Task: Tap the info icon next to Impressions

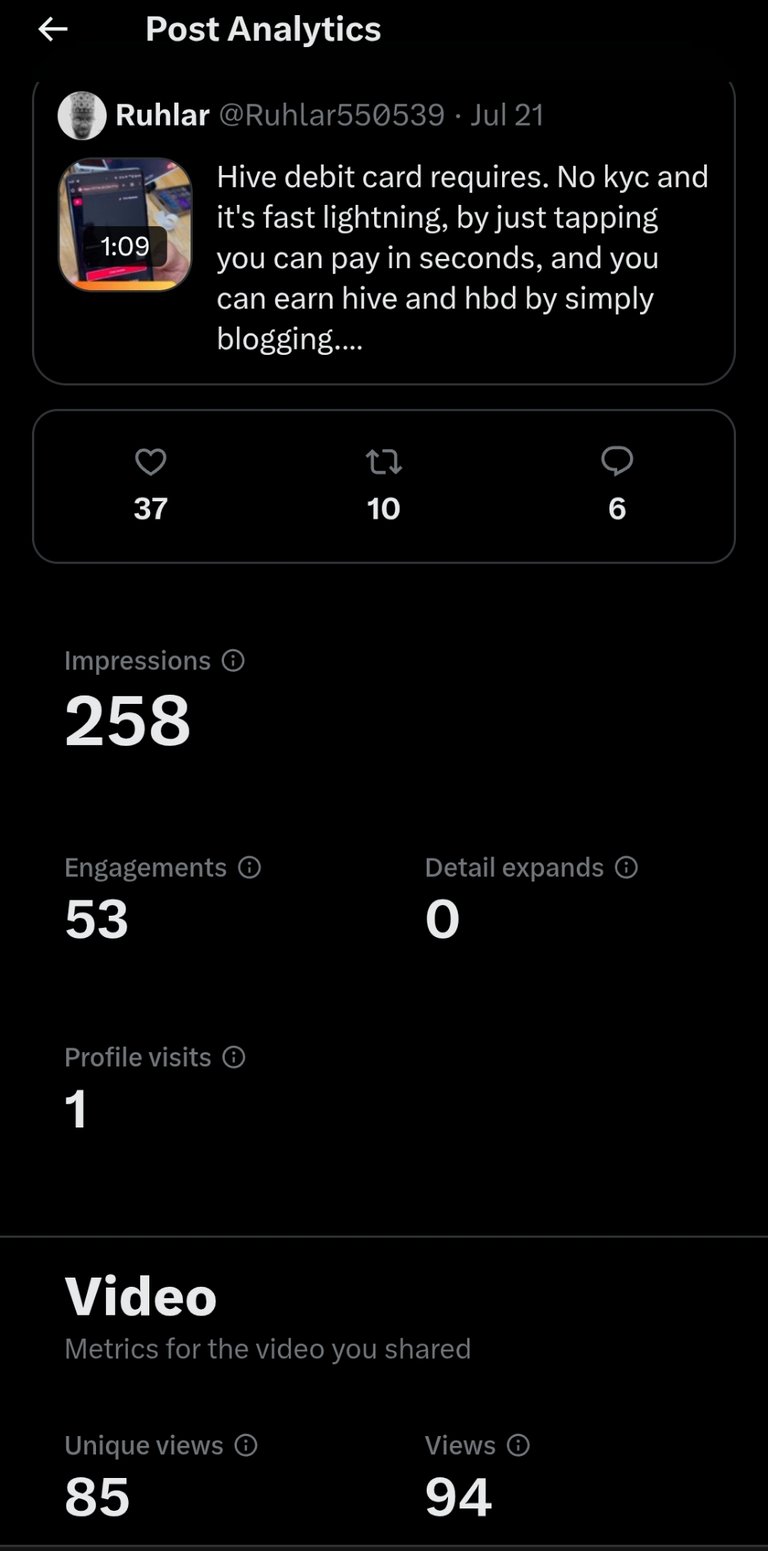Action: (233, 661)
